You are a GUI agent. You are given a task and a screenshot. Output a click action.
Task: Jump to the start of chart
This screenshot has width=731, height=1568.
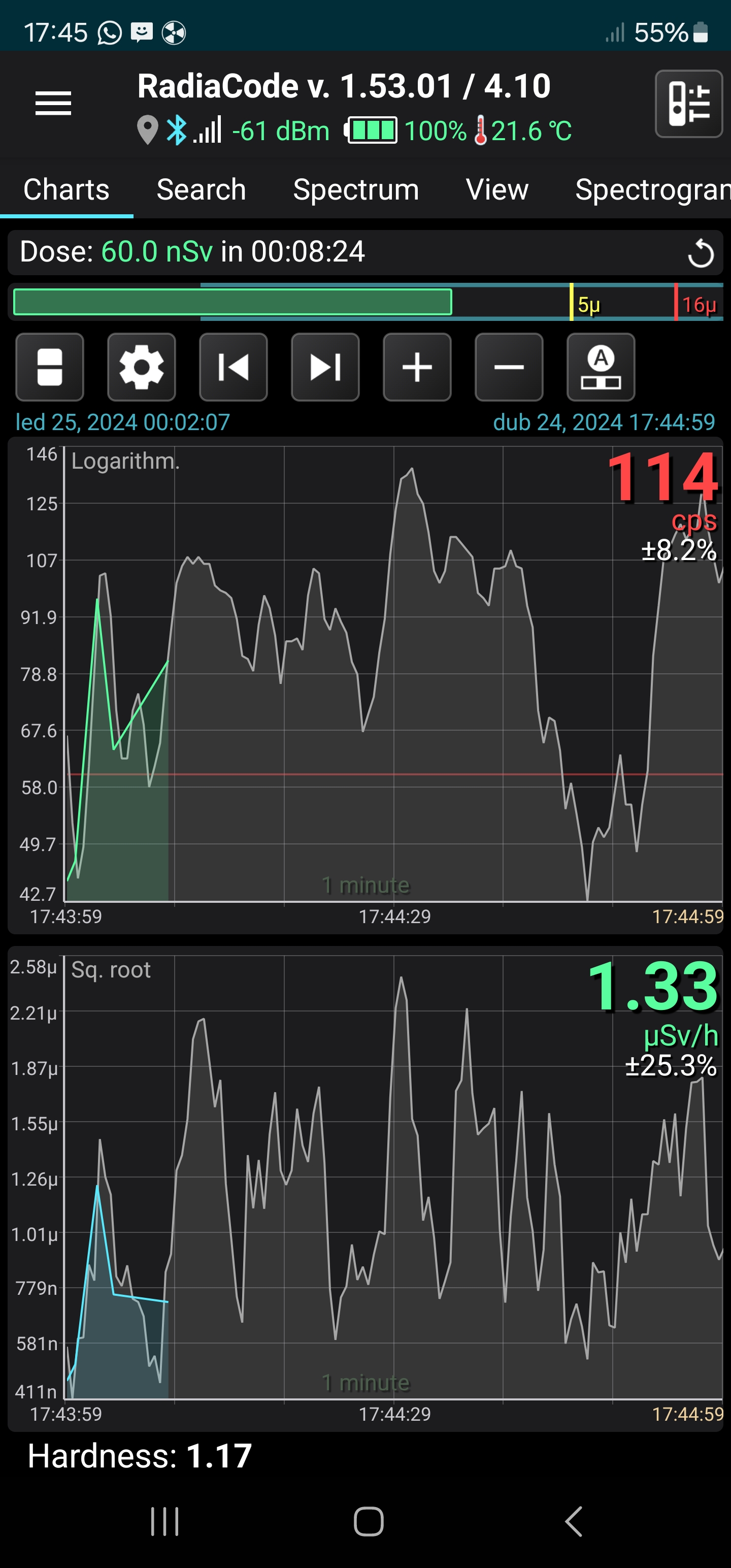pos(233,367)
